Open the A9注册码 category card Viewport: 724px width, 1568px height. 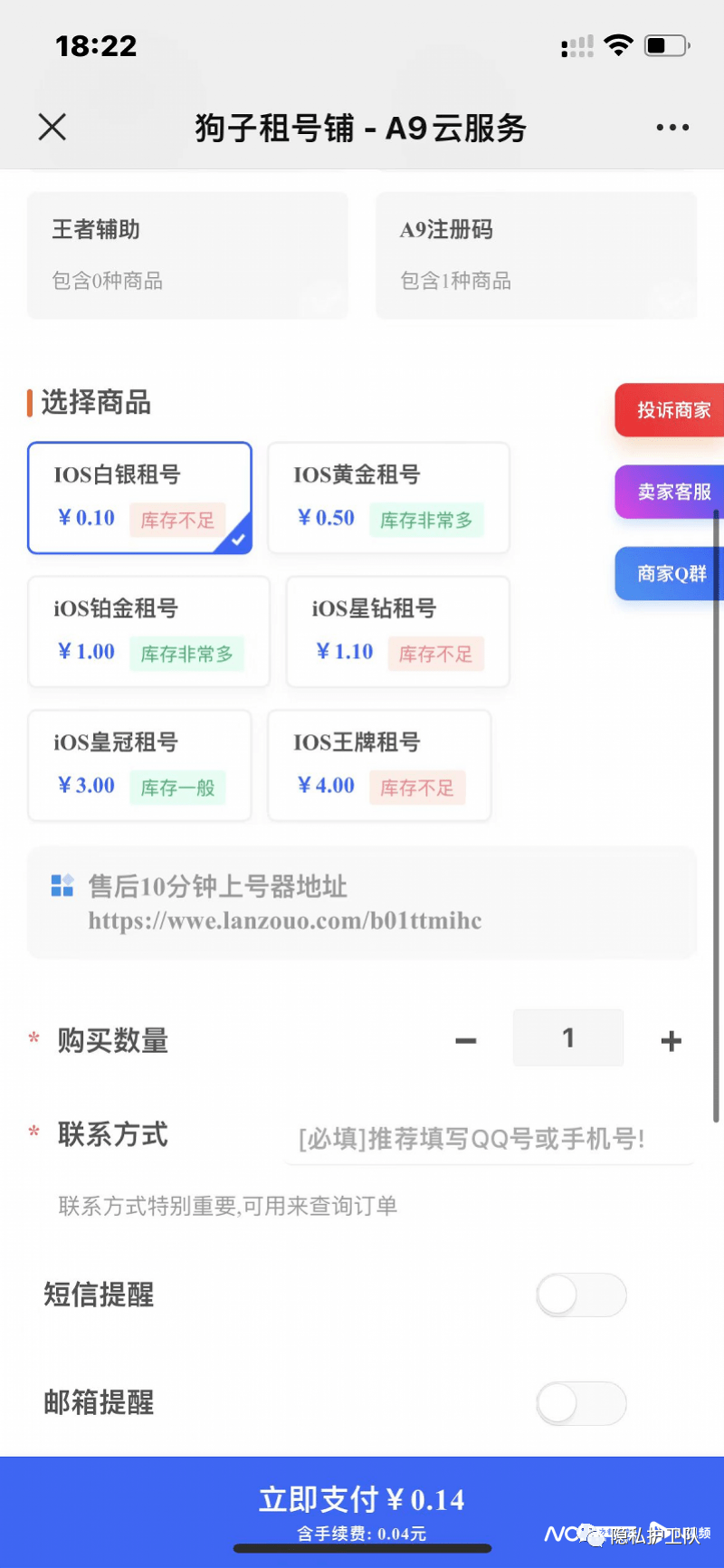pyautogui.click(x=536, y=254)
